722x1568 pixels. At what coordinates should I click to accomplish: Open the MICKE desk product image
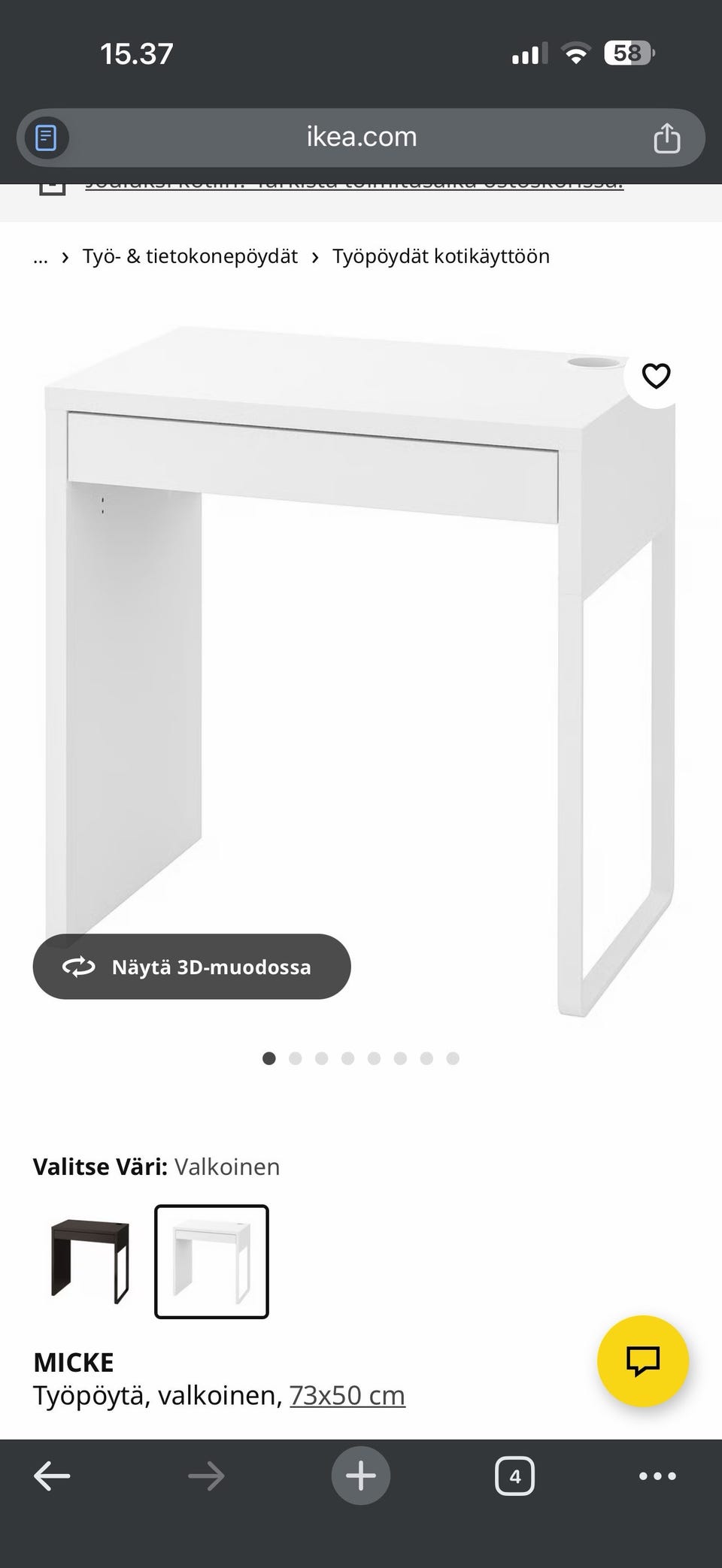coord(361,639)
